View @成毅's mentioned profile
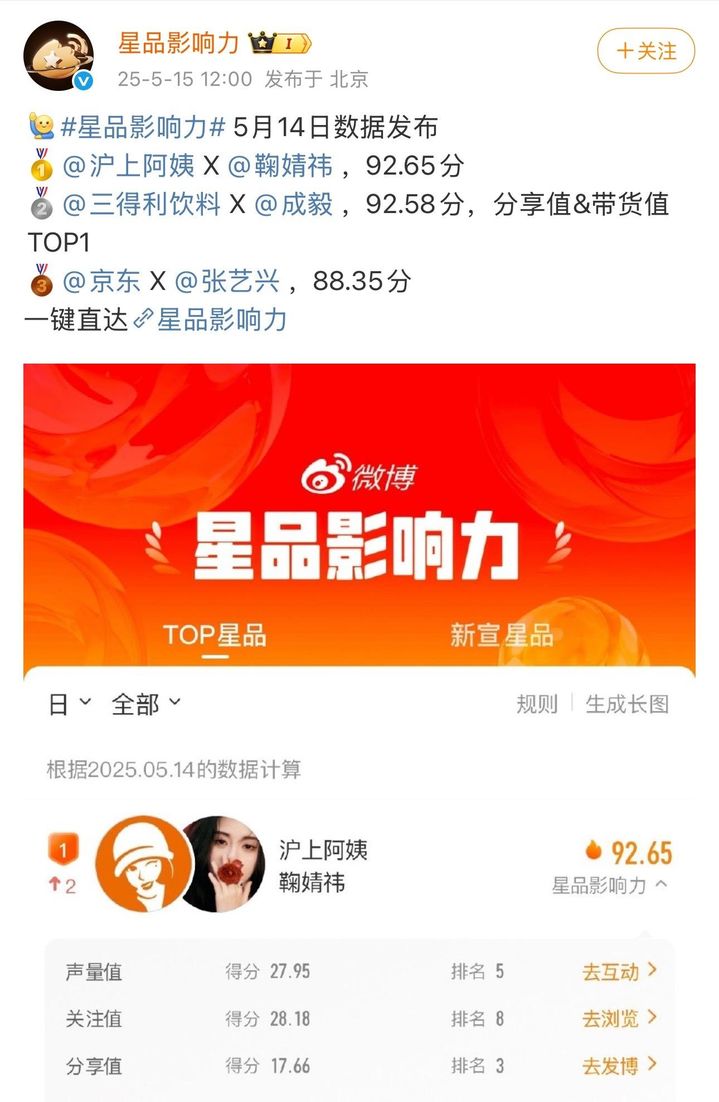This screenshot has height=1102, width=719. (x=293, y=204)
